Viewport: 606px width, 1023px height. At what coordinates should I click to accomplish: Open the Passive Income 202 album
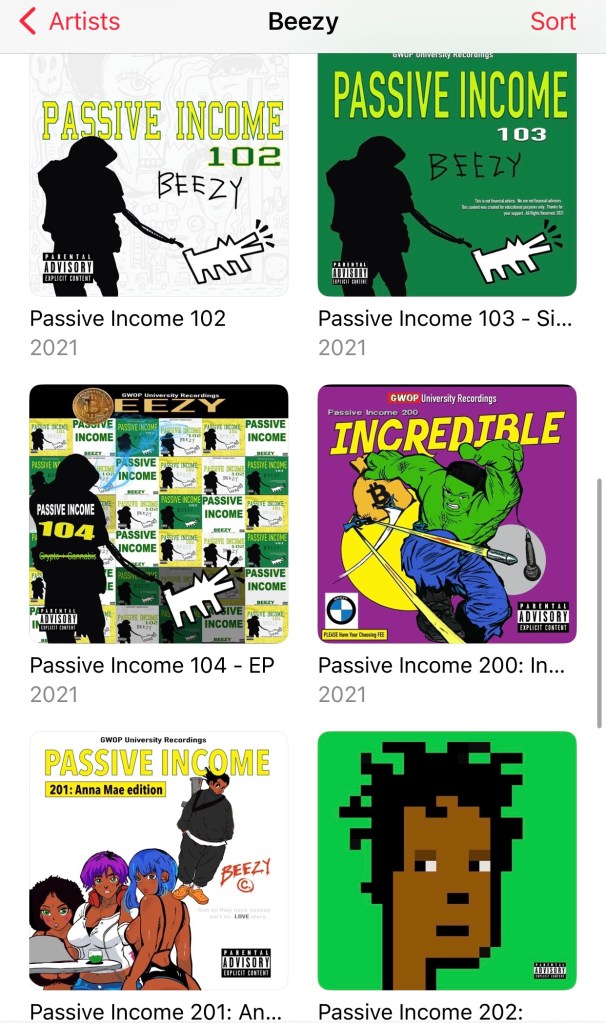(447, 861)
